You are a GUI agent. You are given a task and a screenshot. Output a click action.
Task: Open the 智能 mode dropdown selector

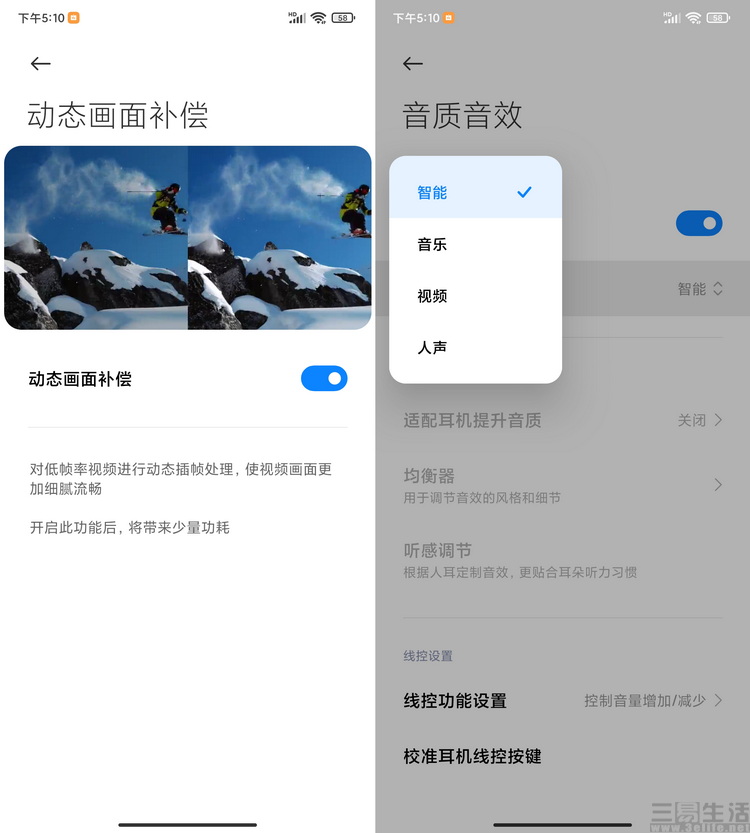point(699,289)
